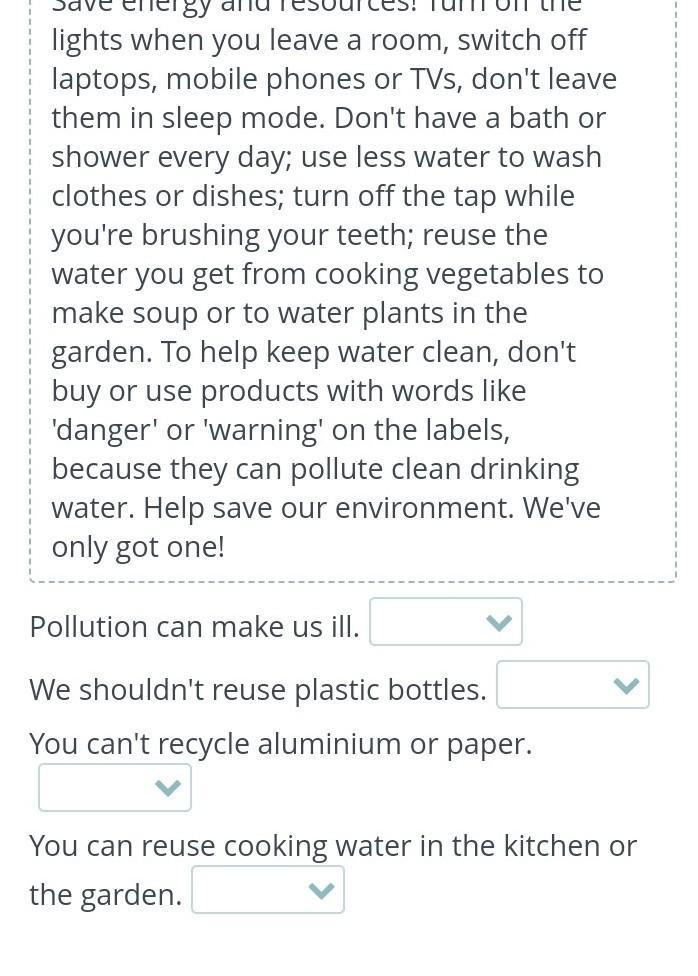Image resolution: width=698 pixels, height=976 pixels.
Task: Select an answer for recycling aluminium or paper
Action: pos(115,788)
